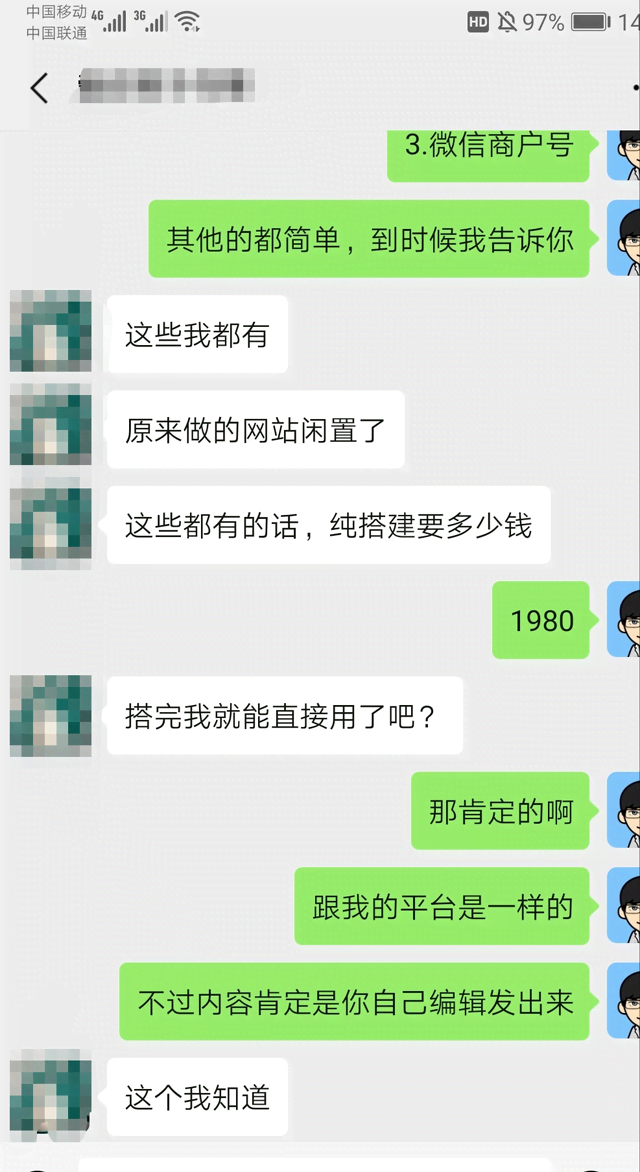The height and width of the screenshot is (1172, 640).
Task: Tap the avatar beside "那肯定的啊"
Action: [624, 810]
